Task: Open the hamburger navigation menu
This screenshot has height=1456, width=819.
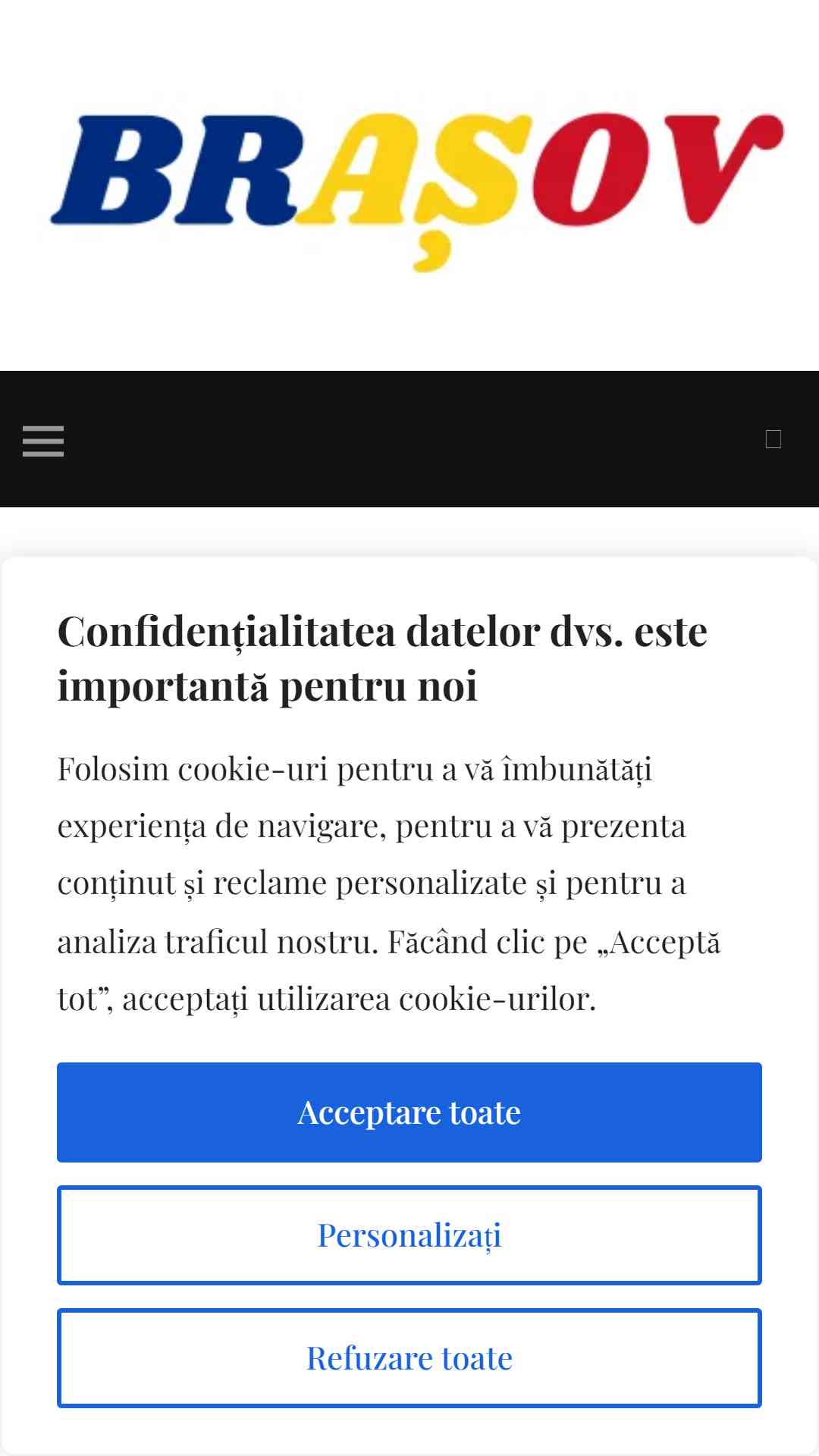Action: pos(43,441)
